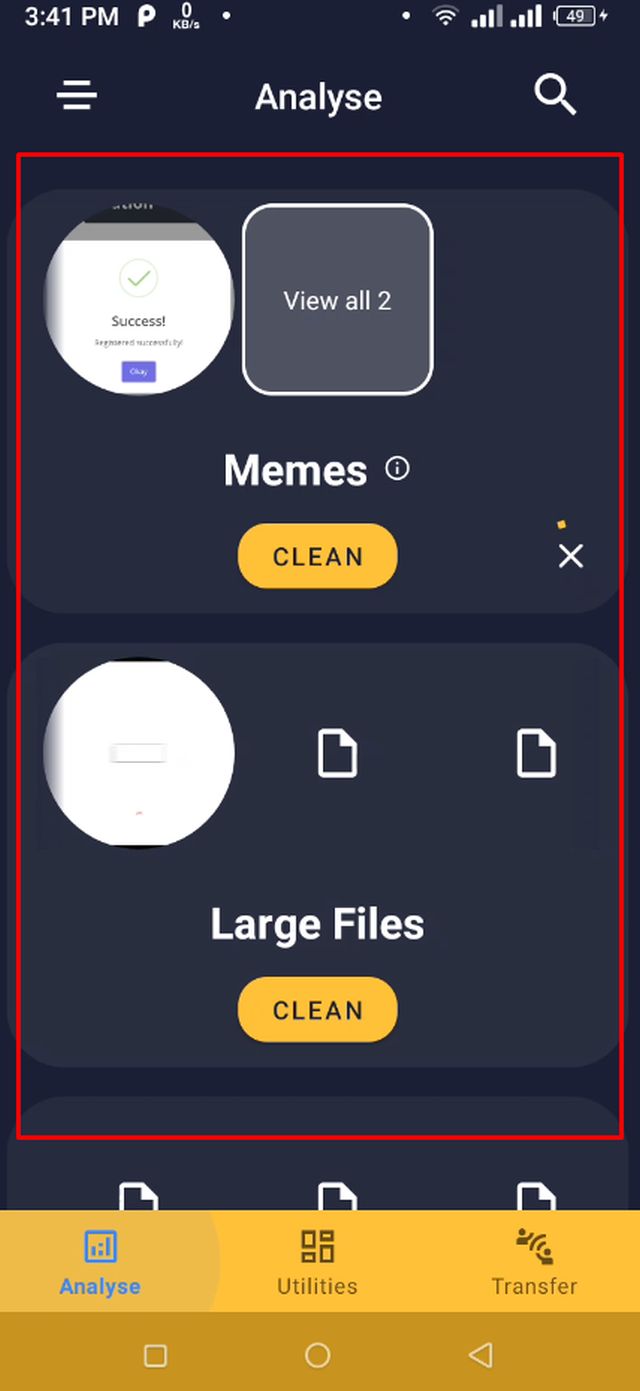
Task: Show info about Memes
Action: click(x=398, y=468)
